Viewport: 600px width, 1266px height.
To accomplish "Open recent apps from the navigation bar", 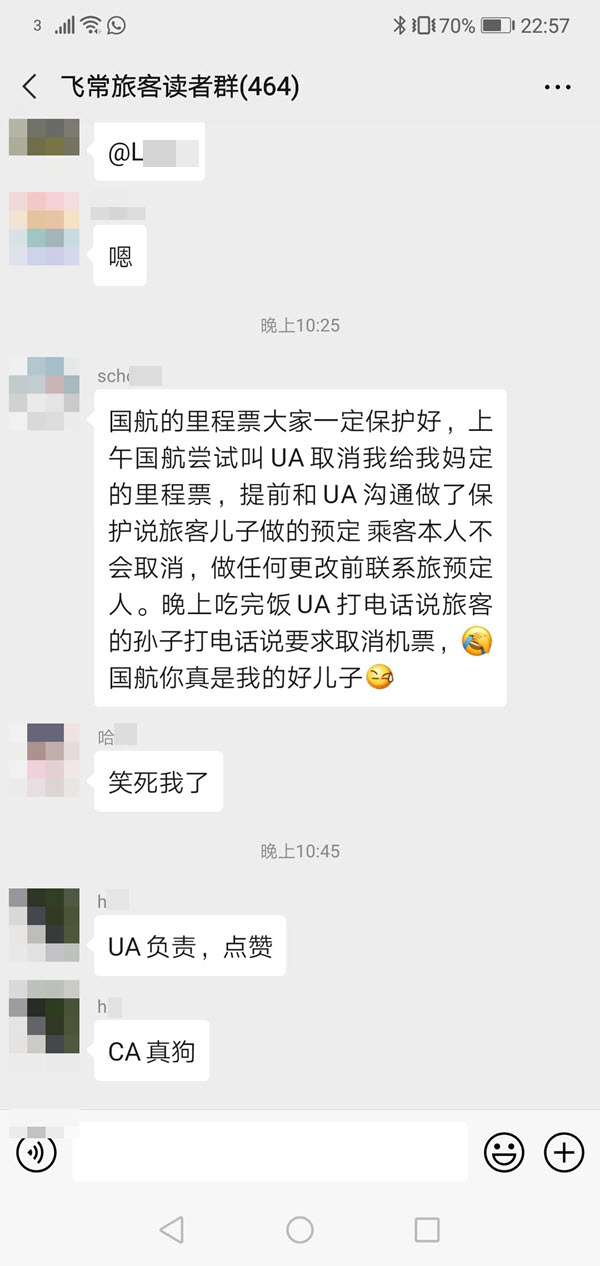I will (427, 1229).
